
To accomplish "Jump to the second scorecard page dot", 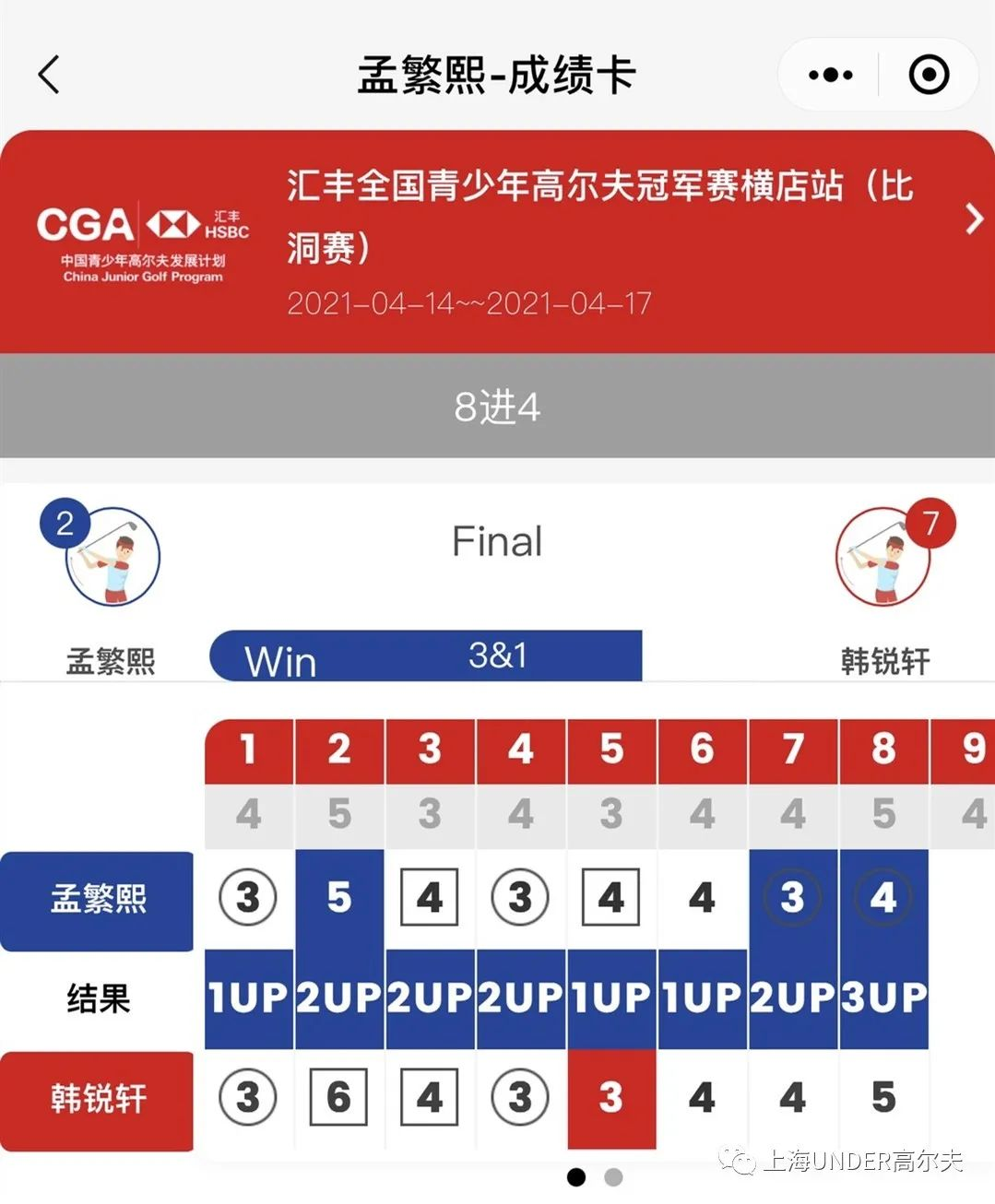I will point(613,1177).
